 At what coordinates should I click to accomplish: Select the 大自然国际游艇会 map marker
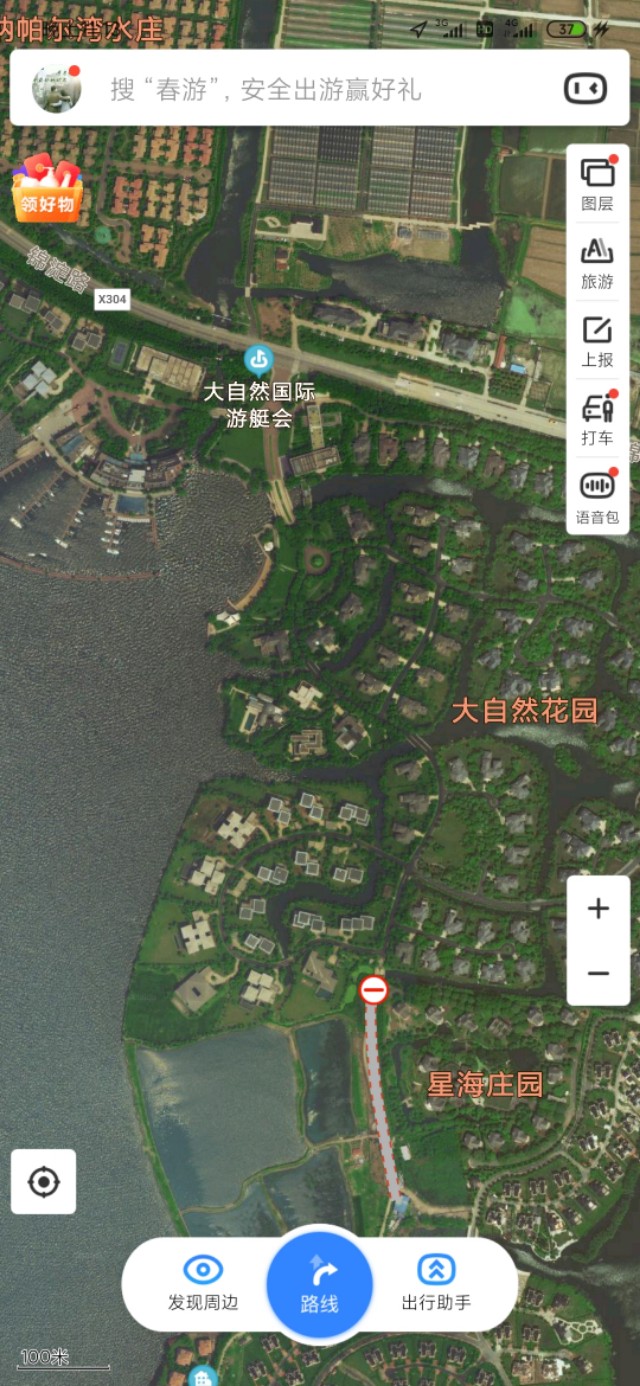[x=259, y=360]
